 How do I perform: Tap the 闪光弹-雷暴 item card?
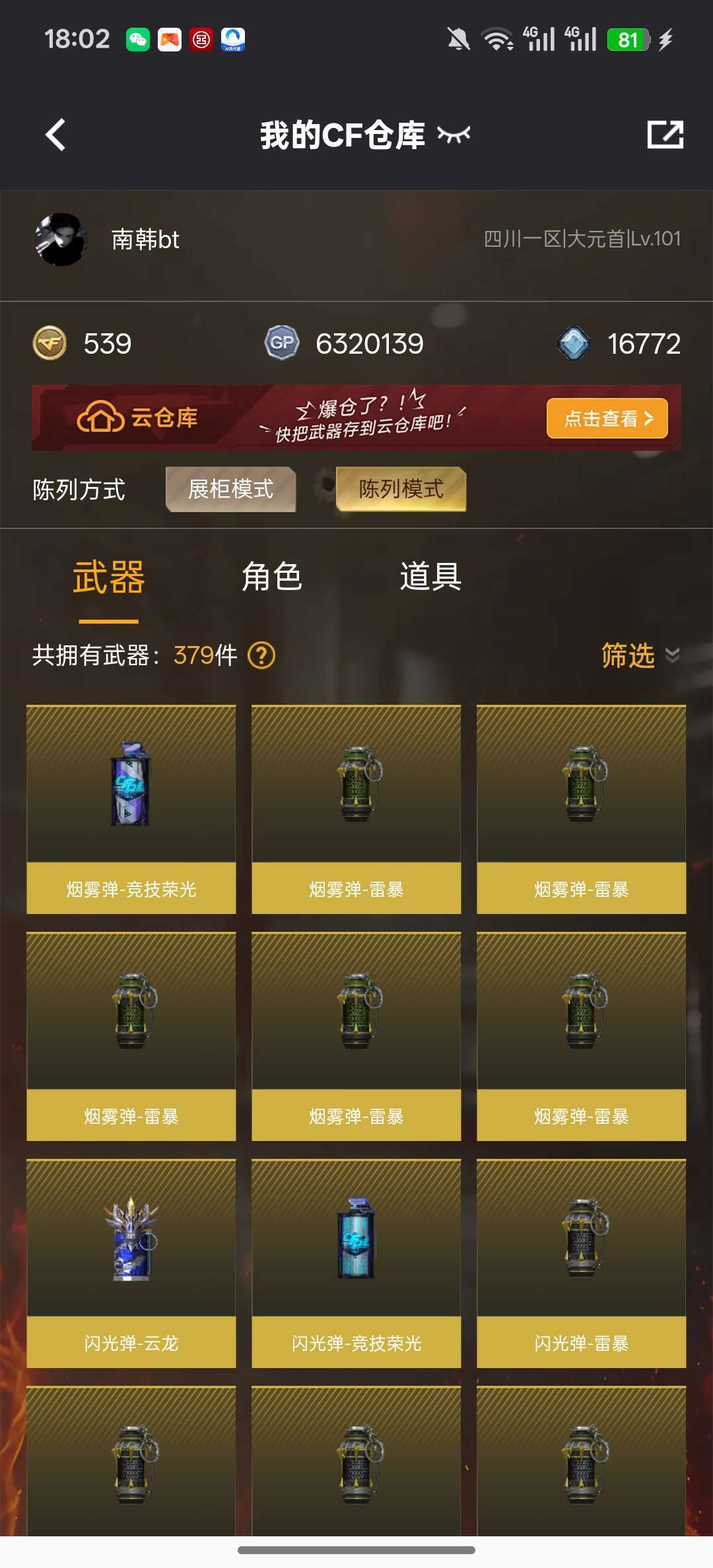coord(581,1263)
